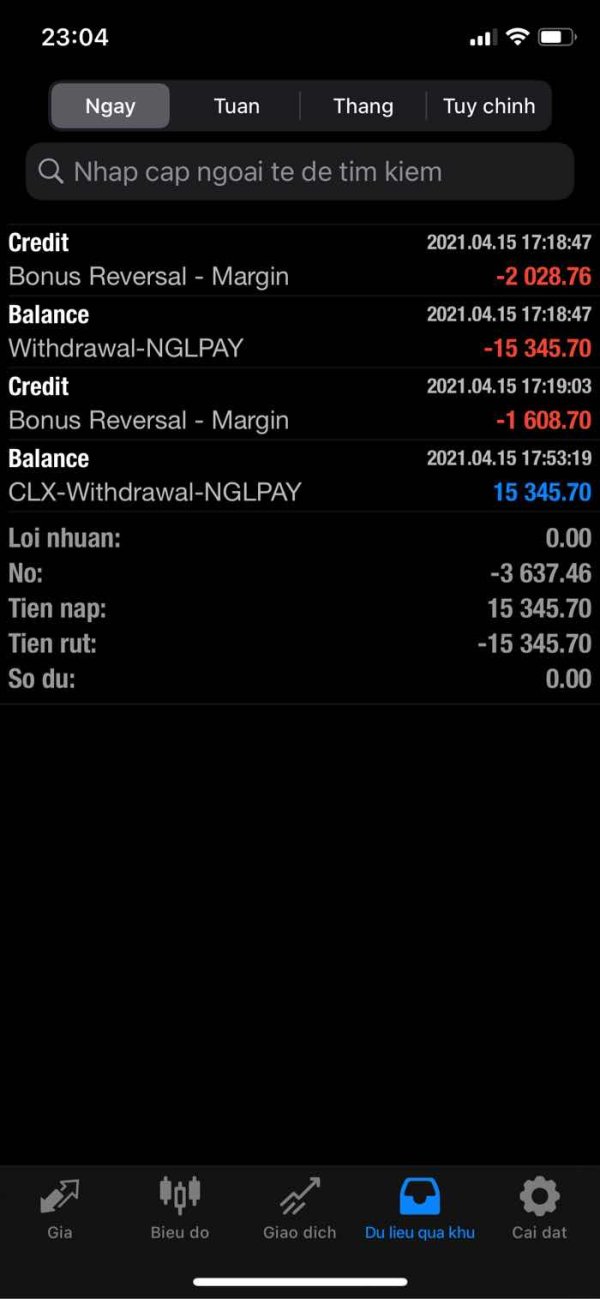Choose the Tuy chinh custom period
Viewport: 600px width, 1299px height.
click(488, 106)
